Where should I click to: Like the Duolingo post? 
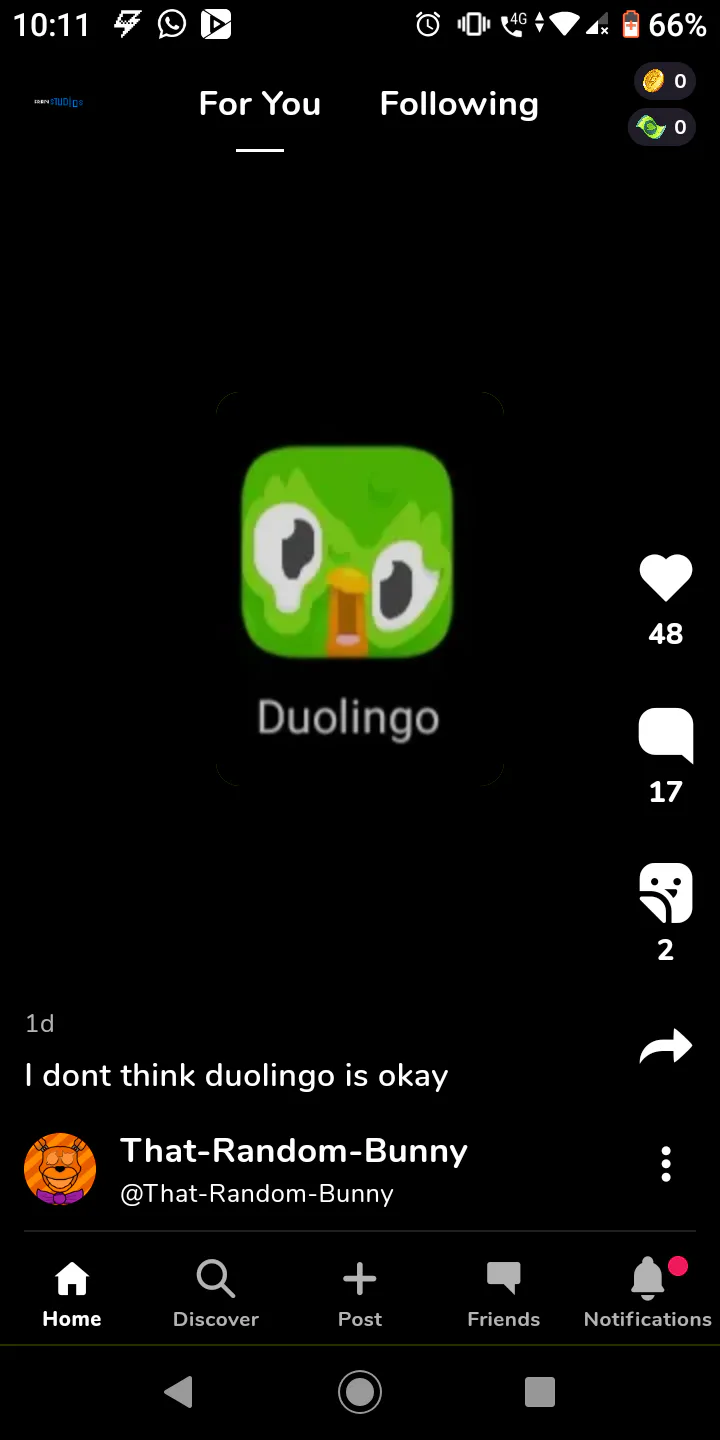click(x=666, y=578)
